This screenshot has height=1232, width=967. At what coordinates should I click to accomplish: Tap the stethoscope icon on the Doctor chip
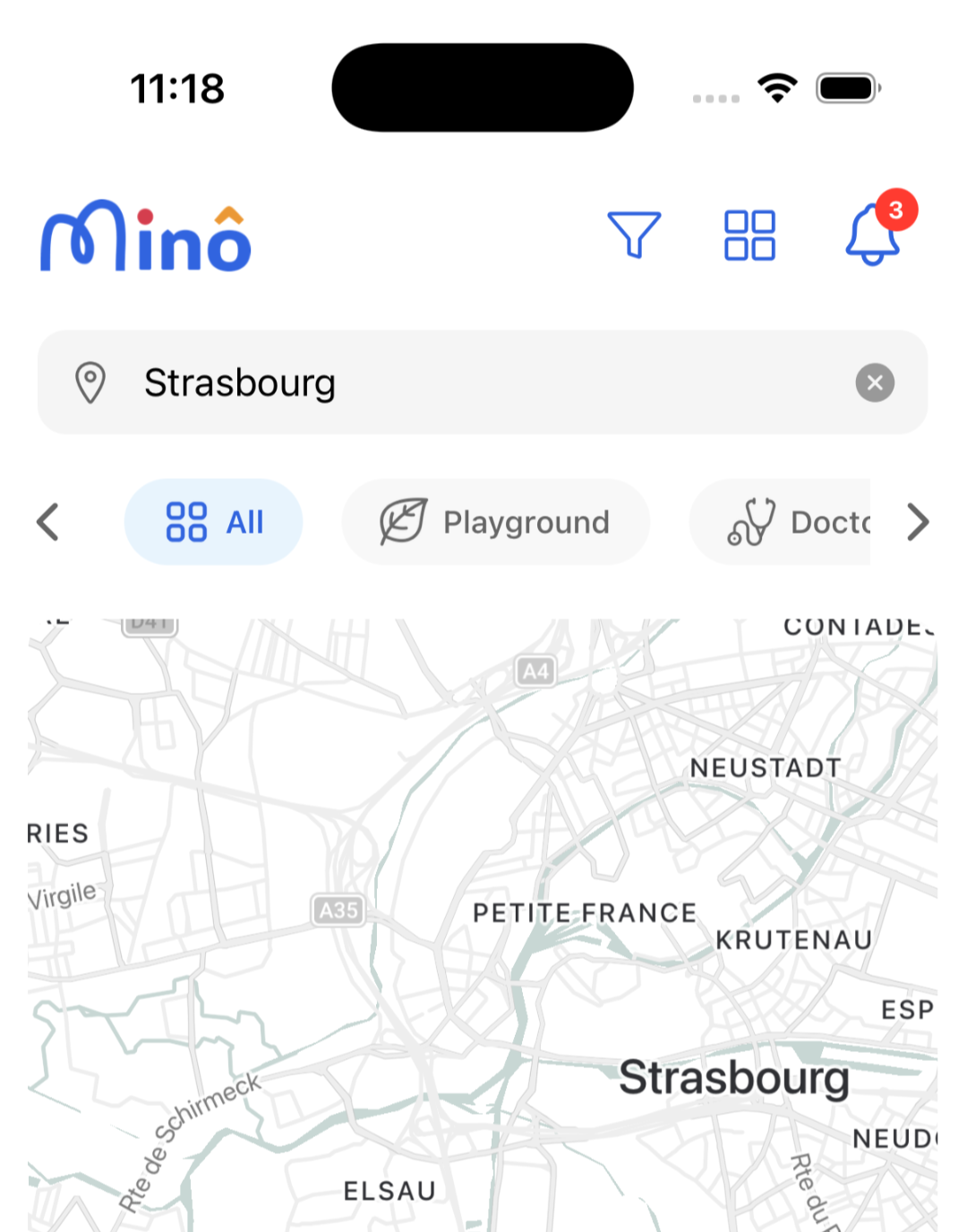click(750, 522)
